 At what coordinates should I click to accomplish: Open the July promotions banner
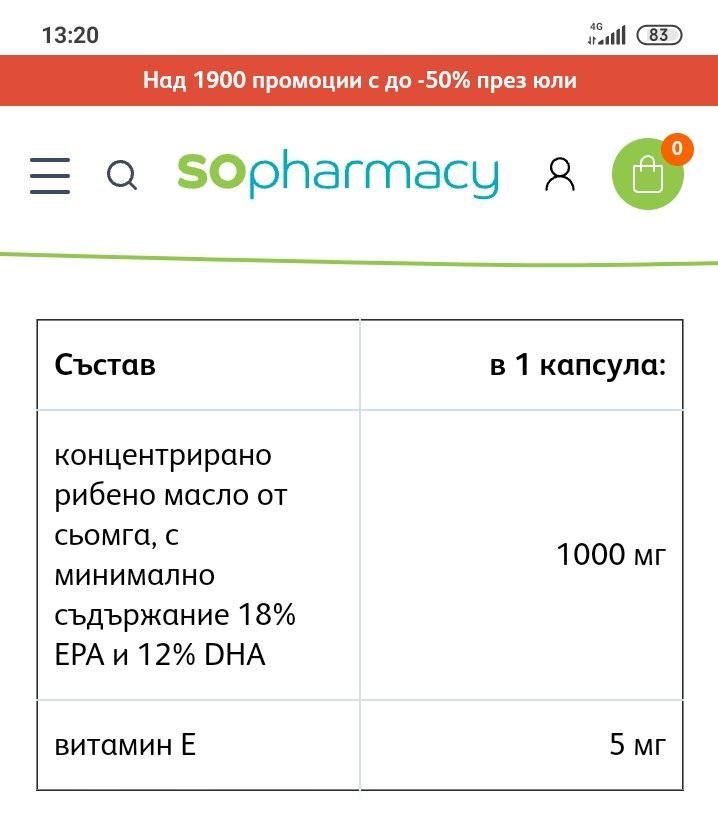(359, 80)
